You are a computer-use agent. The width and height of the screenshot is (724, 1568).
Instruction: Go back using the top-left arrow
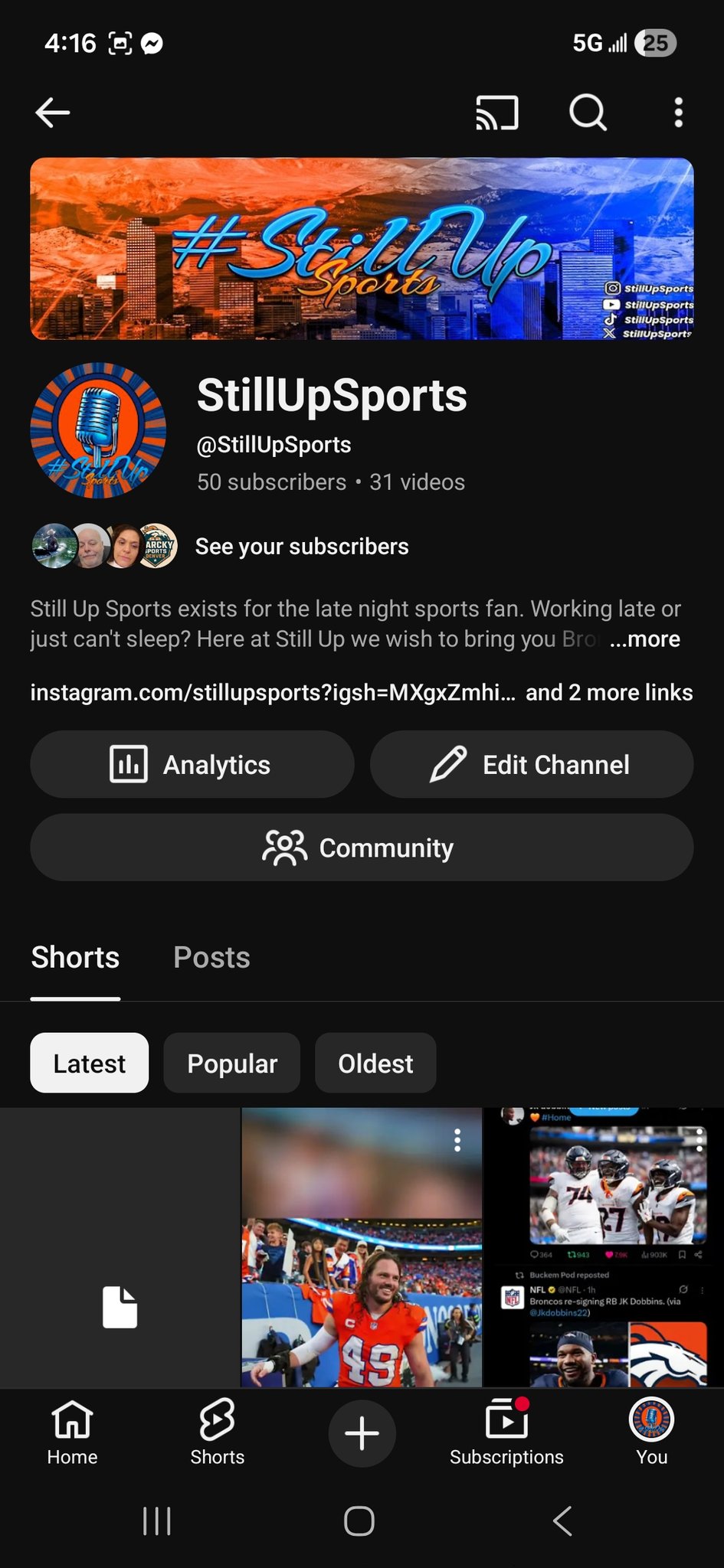(53, 113)
